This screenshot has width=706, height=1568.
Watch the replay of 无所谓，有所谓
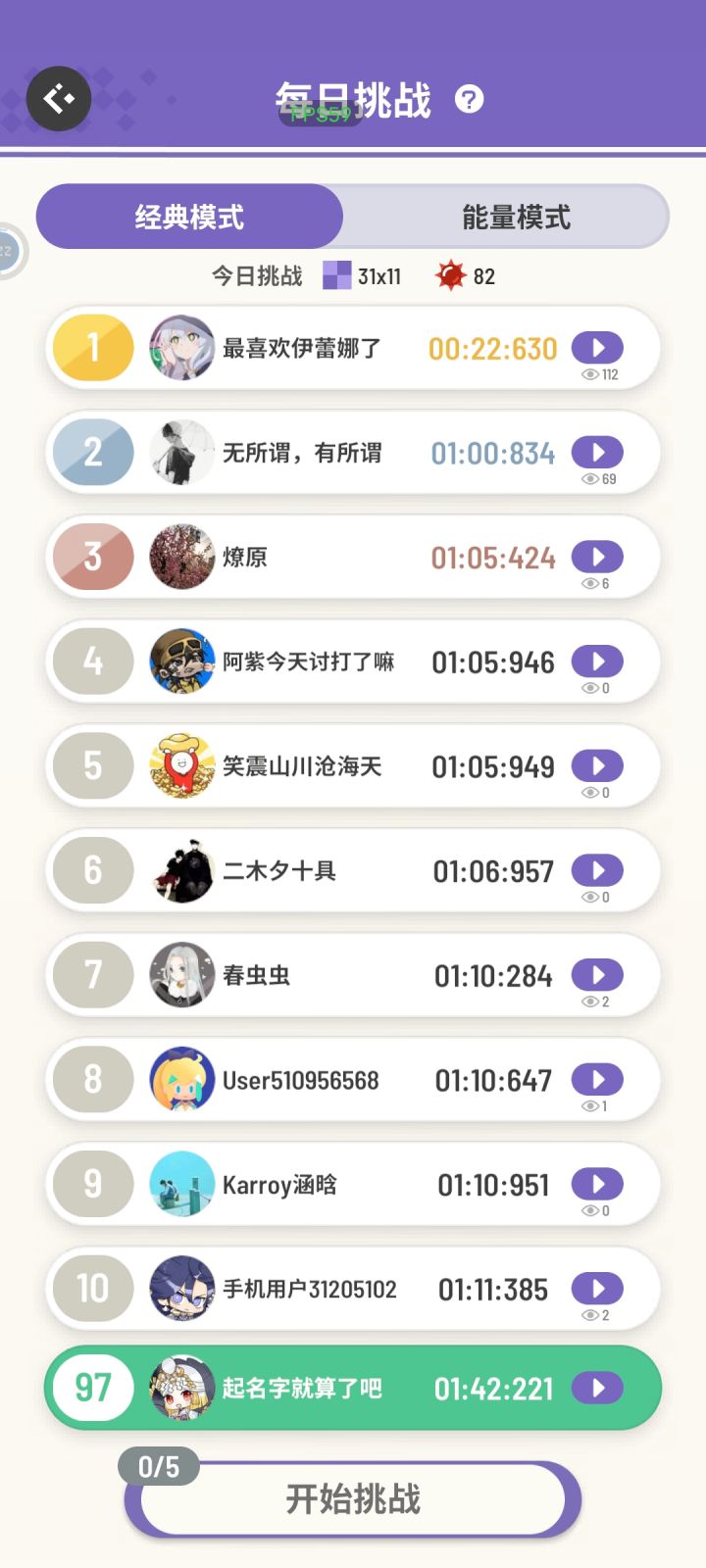click(x=597, y=452)
